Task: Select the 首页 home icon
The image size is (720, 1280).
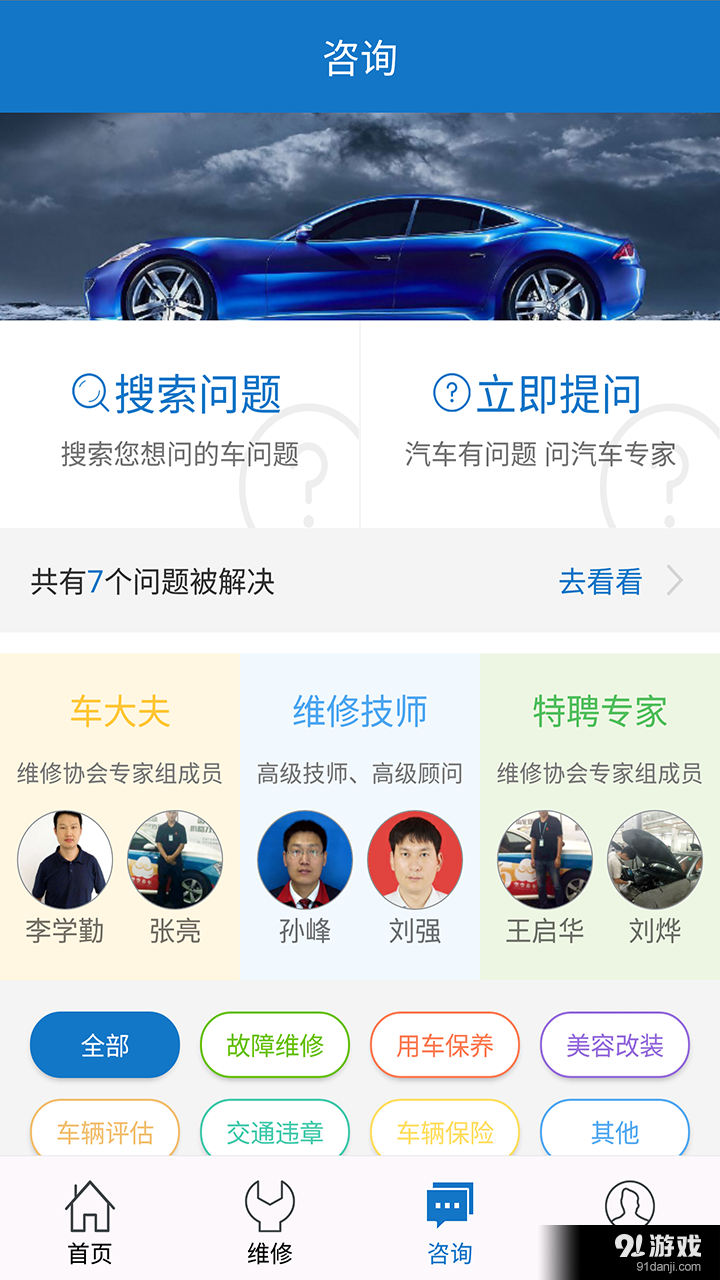Action: (x=90, y=1207)
